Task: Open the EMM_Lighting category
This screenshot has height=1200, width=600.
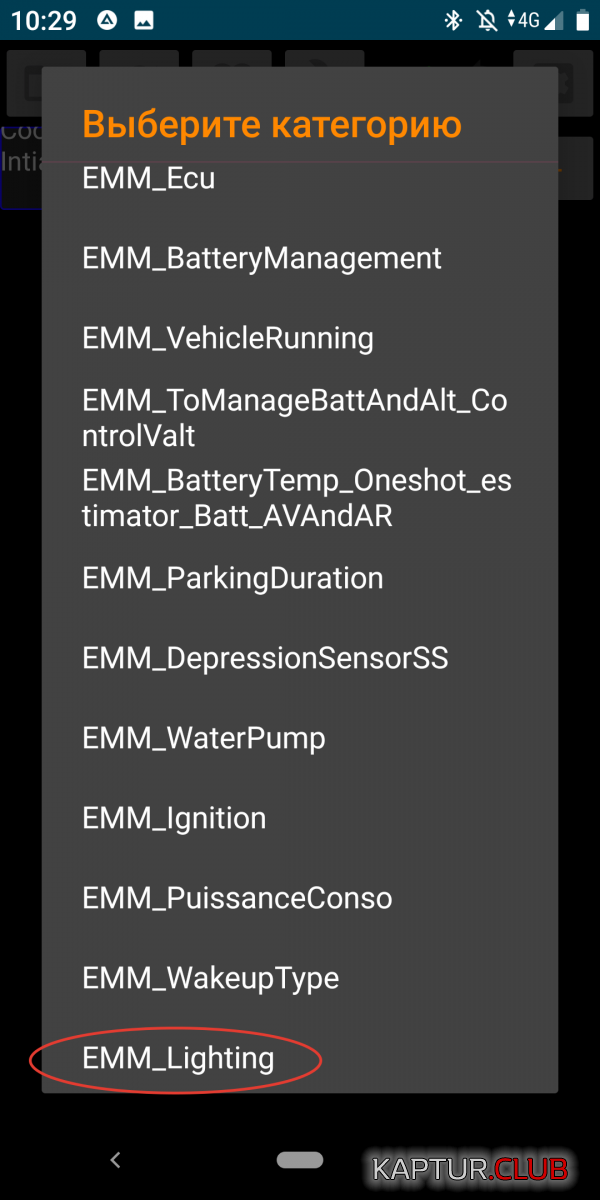Action: click(300, 1056)
